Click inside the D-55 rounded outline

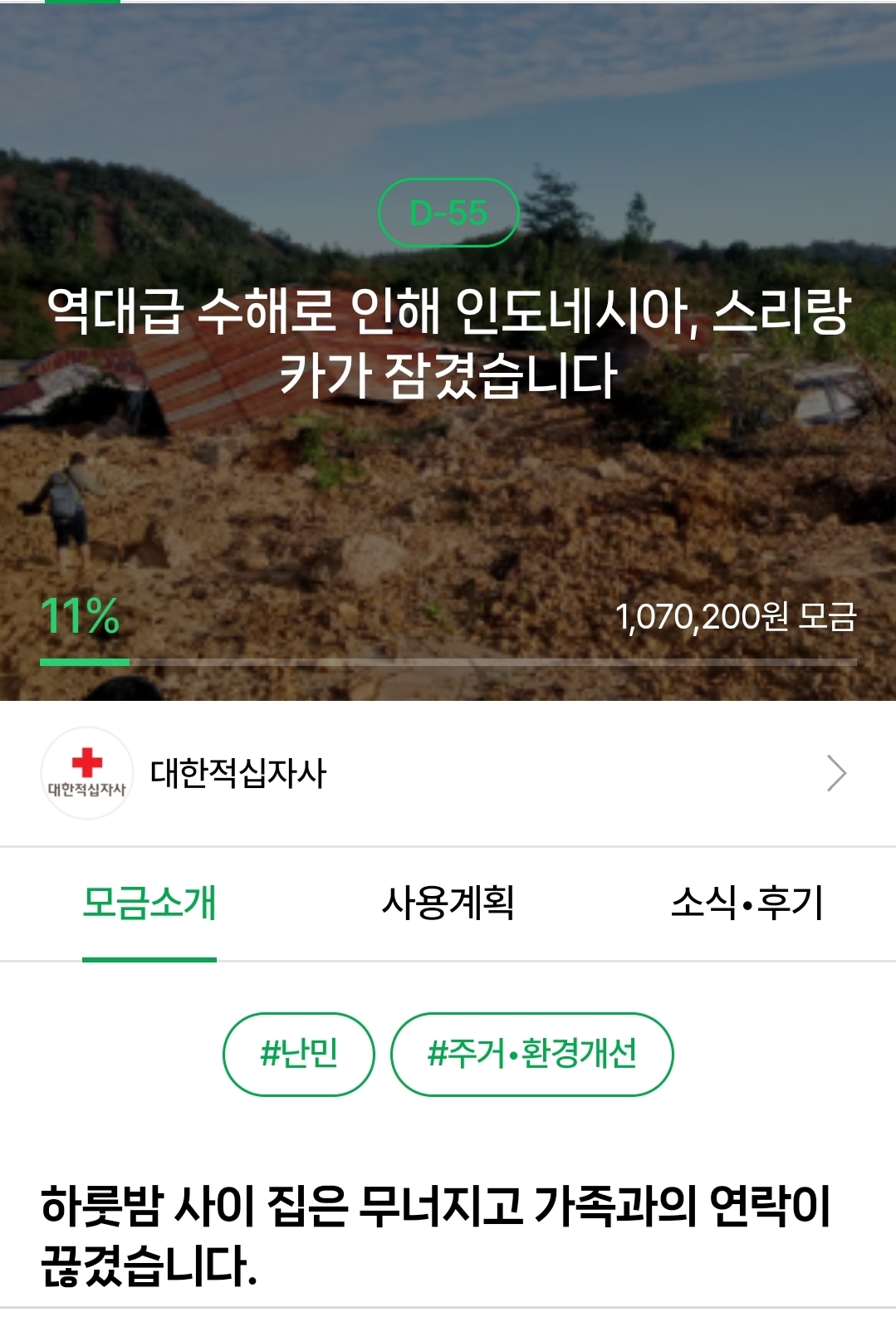click(448, 214)
